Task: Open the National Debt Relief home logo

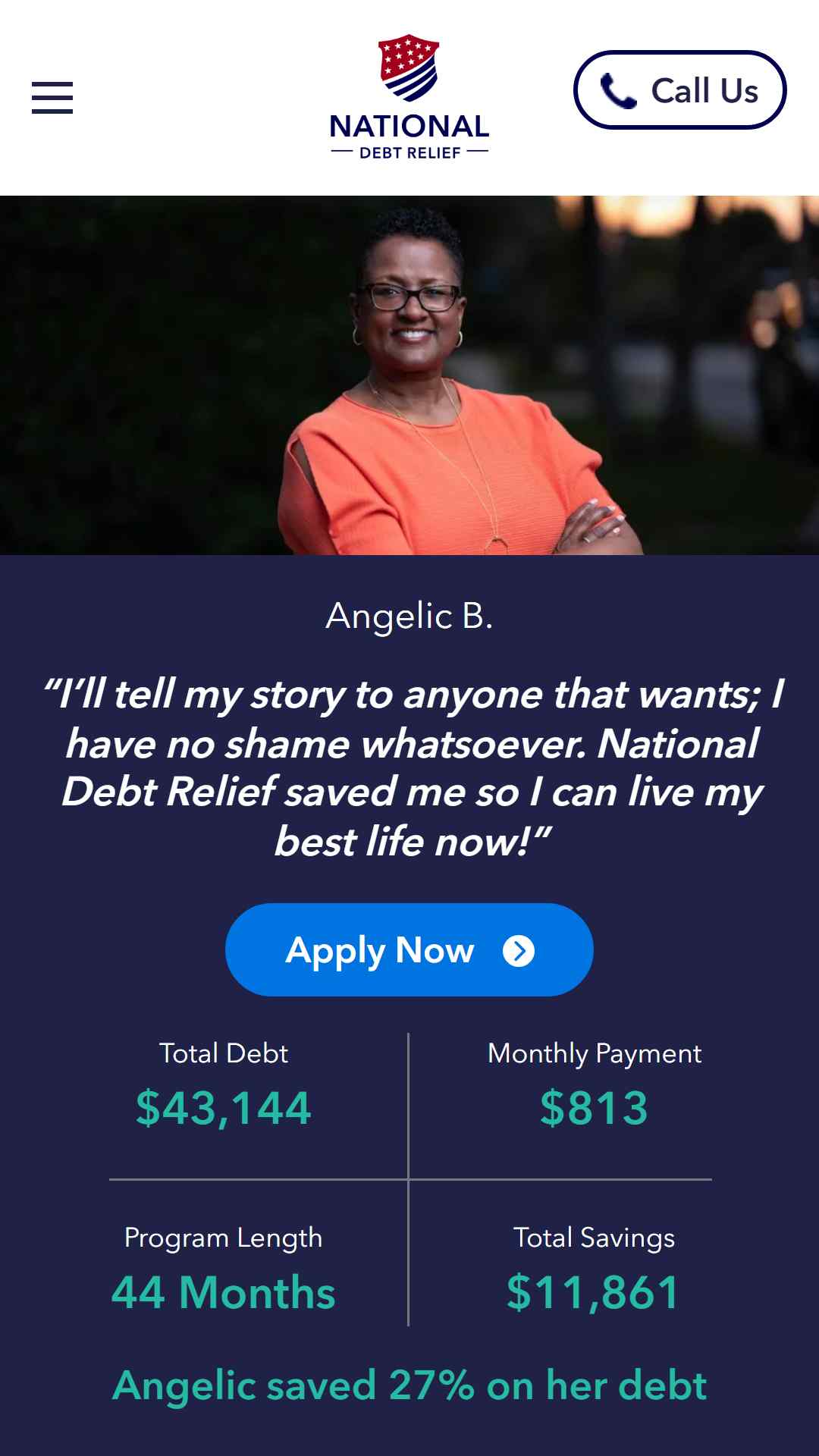Action: click(409, 97)
